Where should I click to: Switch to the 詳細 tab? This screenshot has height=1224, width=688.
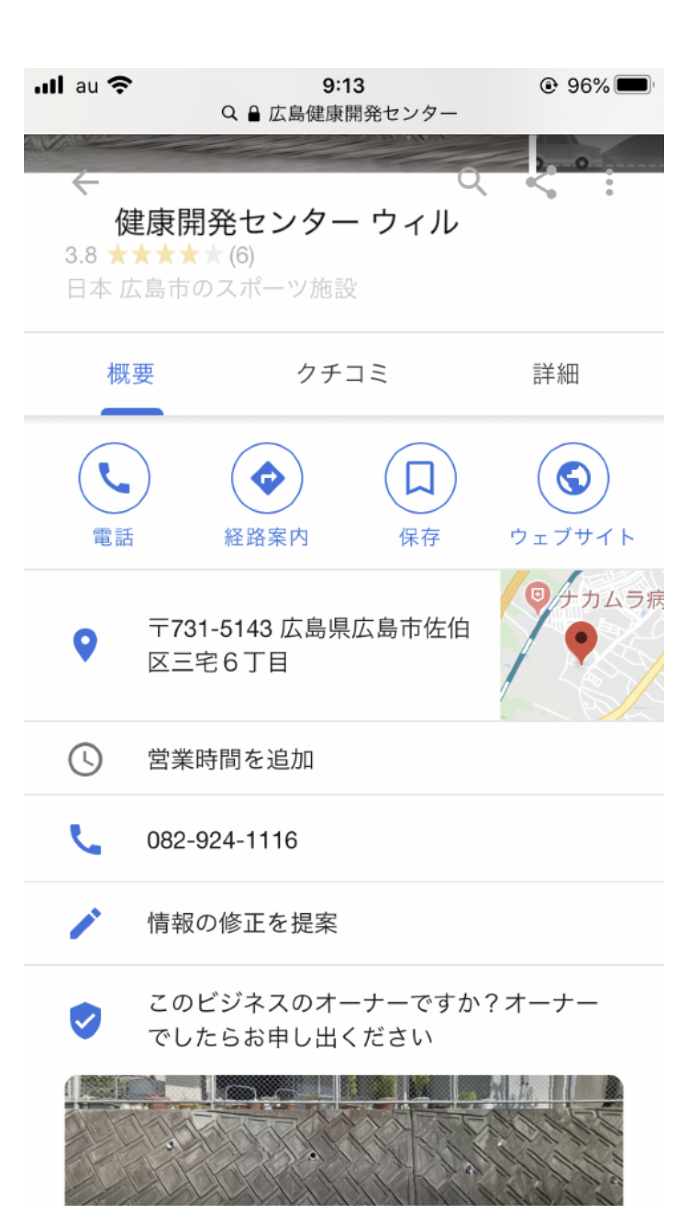(x=555, y=375)
